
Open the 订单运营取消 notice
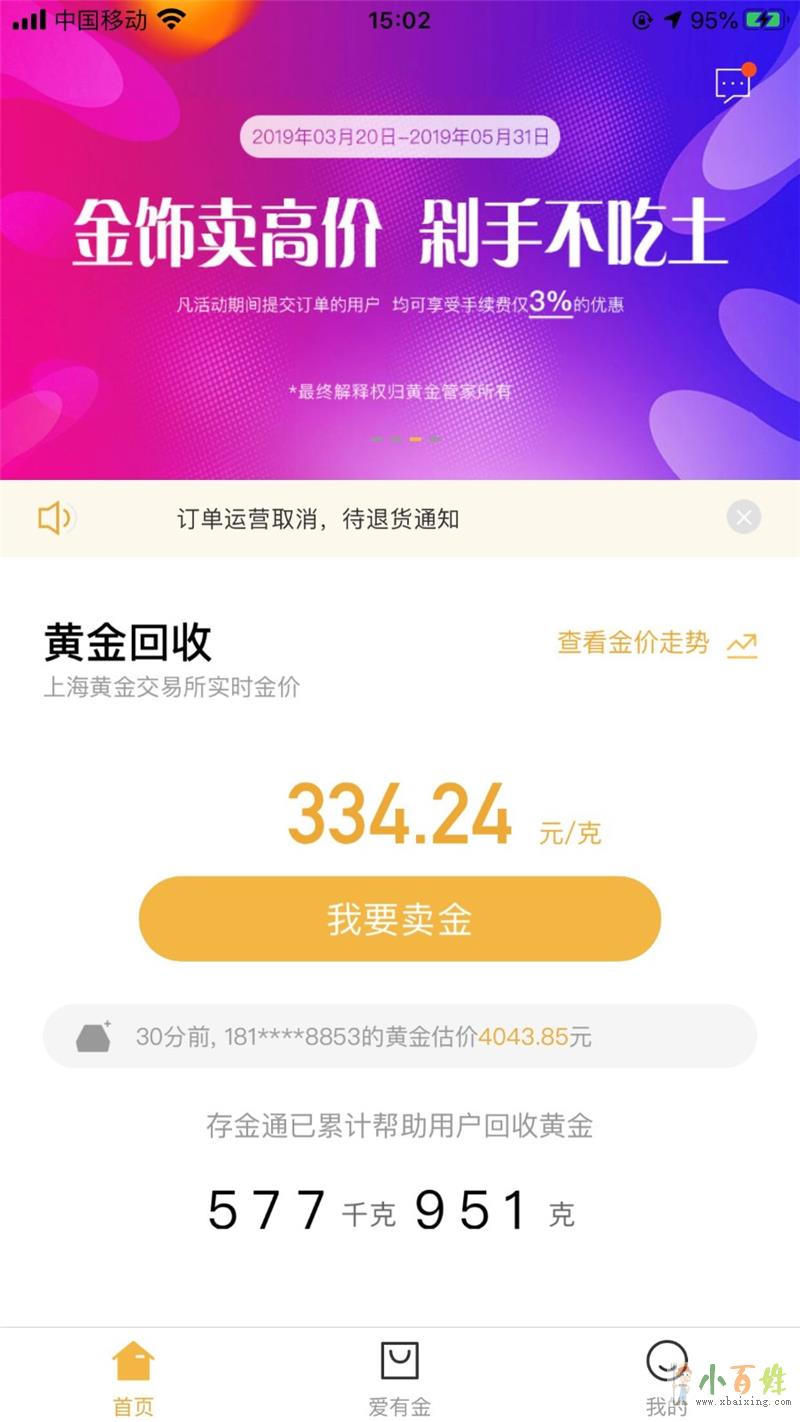pyautogui.click(x=318, y=519)
